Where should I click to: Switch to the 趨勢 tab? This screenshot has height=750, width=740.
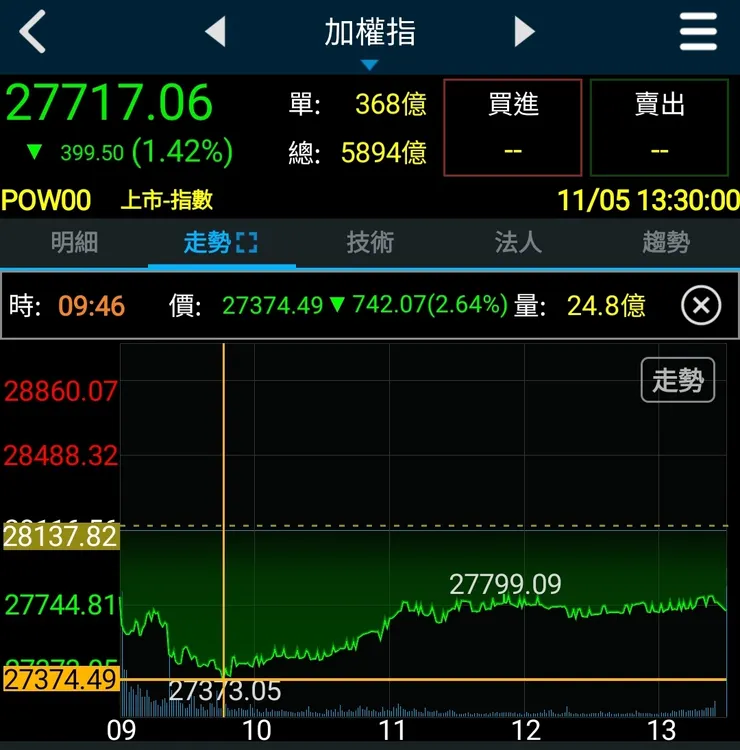[x=666, y=243]
